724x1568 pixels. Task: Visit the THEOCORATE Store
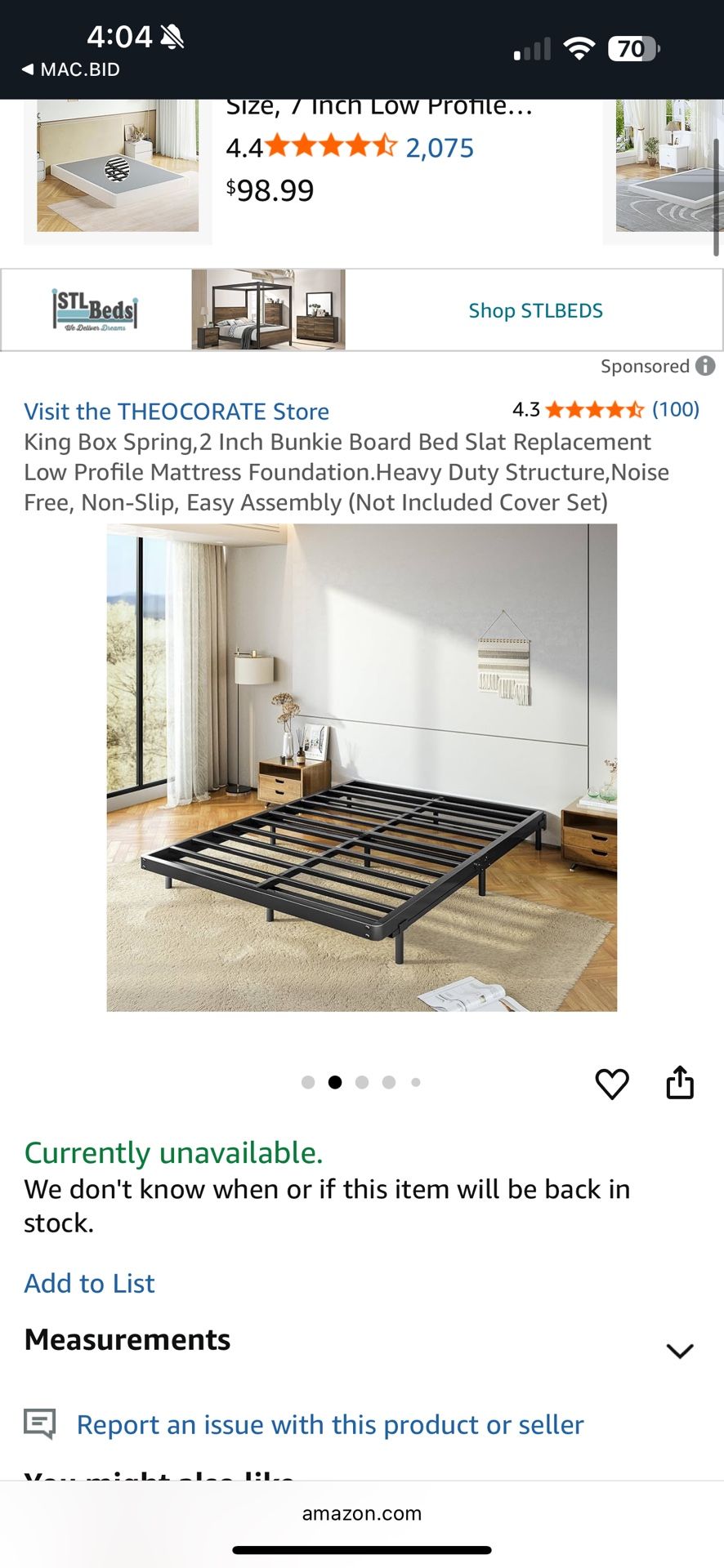tap(177, 412)
